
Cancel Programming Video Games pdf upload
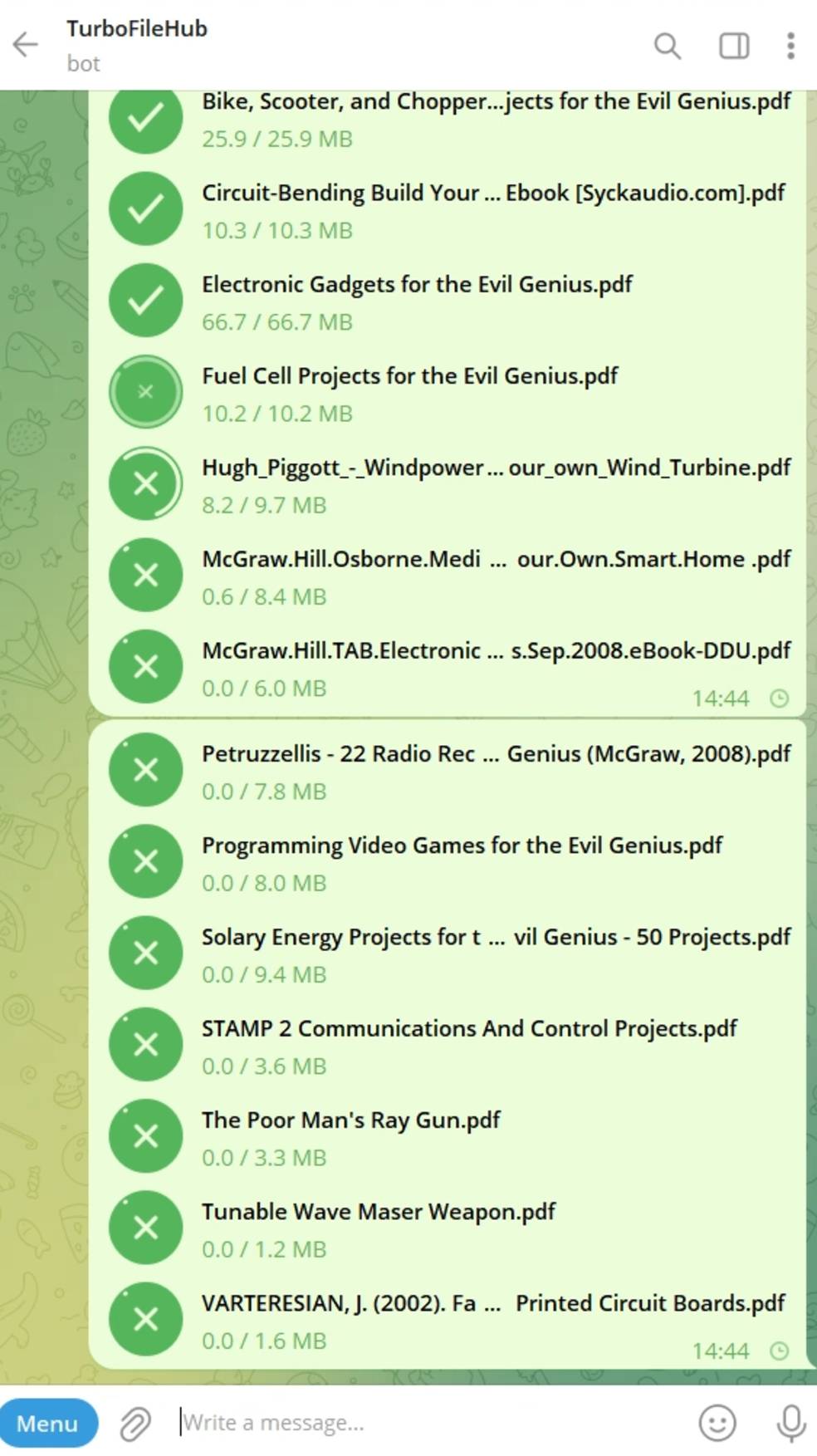pyautogui.click(x=145, y=861)
